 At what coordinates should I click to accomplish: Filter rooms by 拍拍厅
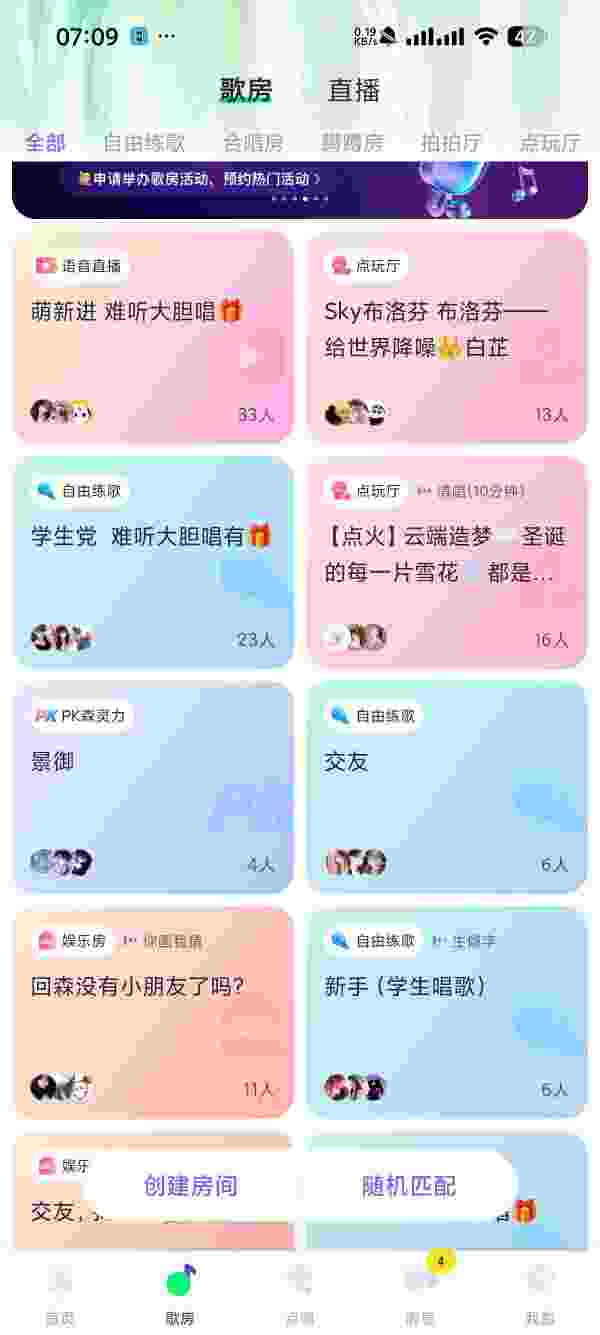[x=451, y=143]
